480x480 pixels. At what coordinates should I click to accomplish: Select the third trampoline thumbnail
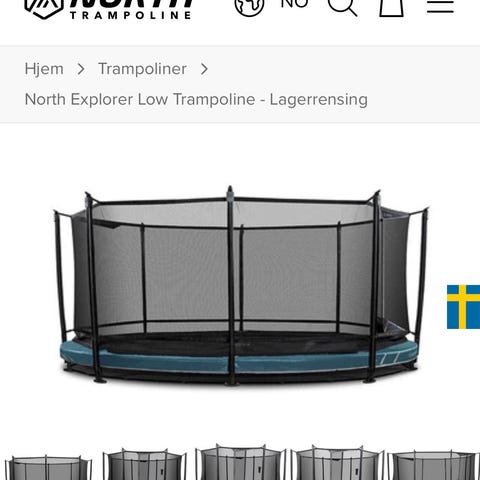point(240,462)
